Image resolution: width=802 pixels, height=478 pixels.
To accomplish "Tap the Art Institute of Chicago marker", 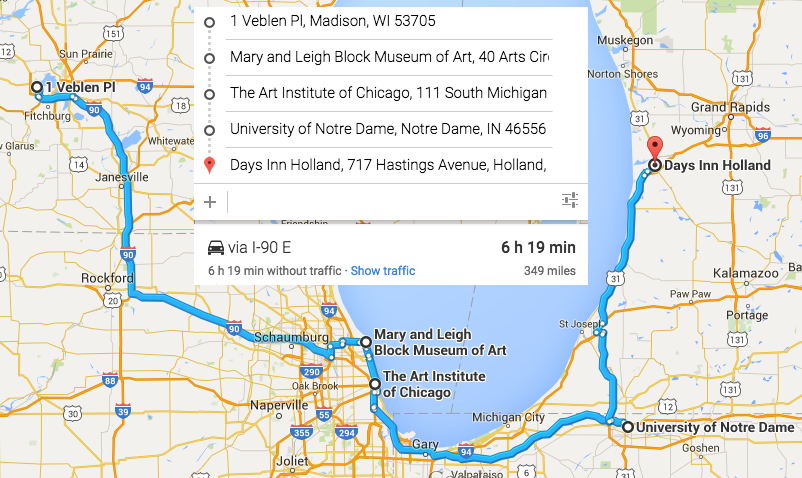I will coord(374,383).
